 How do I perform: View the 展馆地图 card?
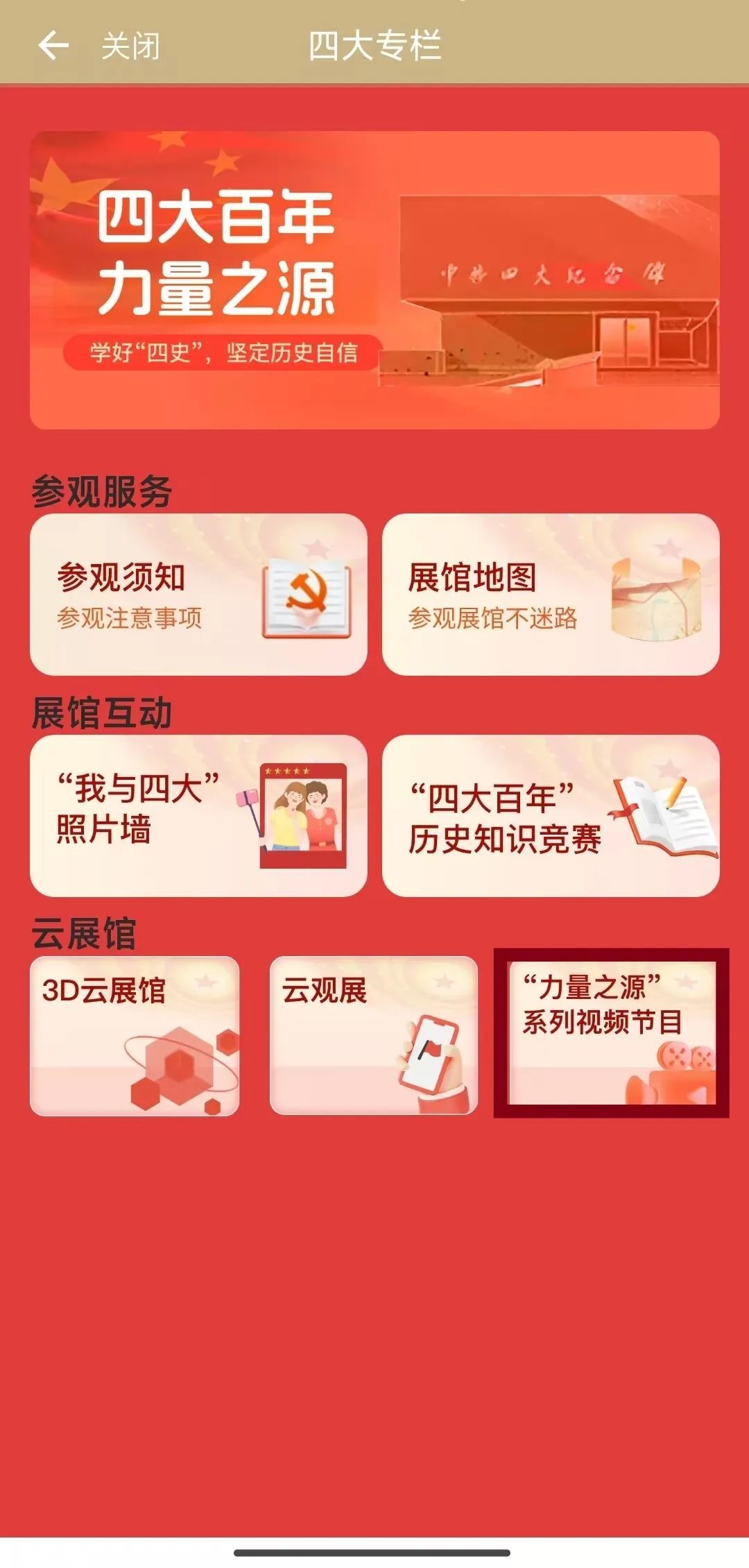(x=551, y=595)
